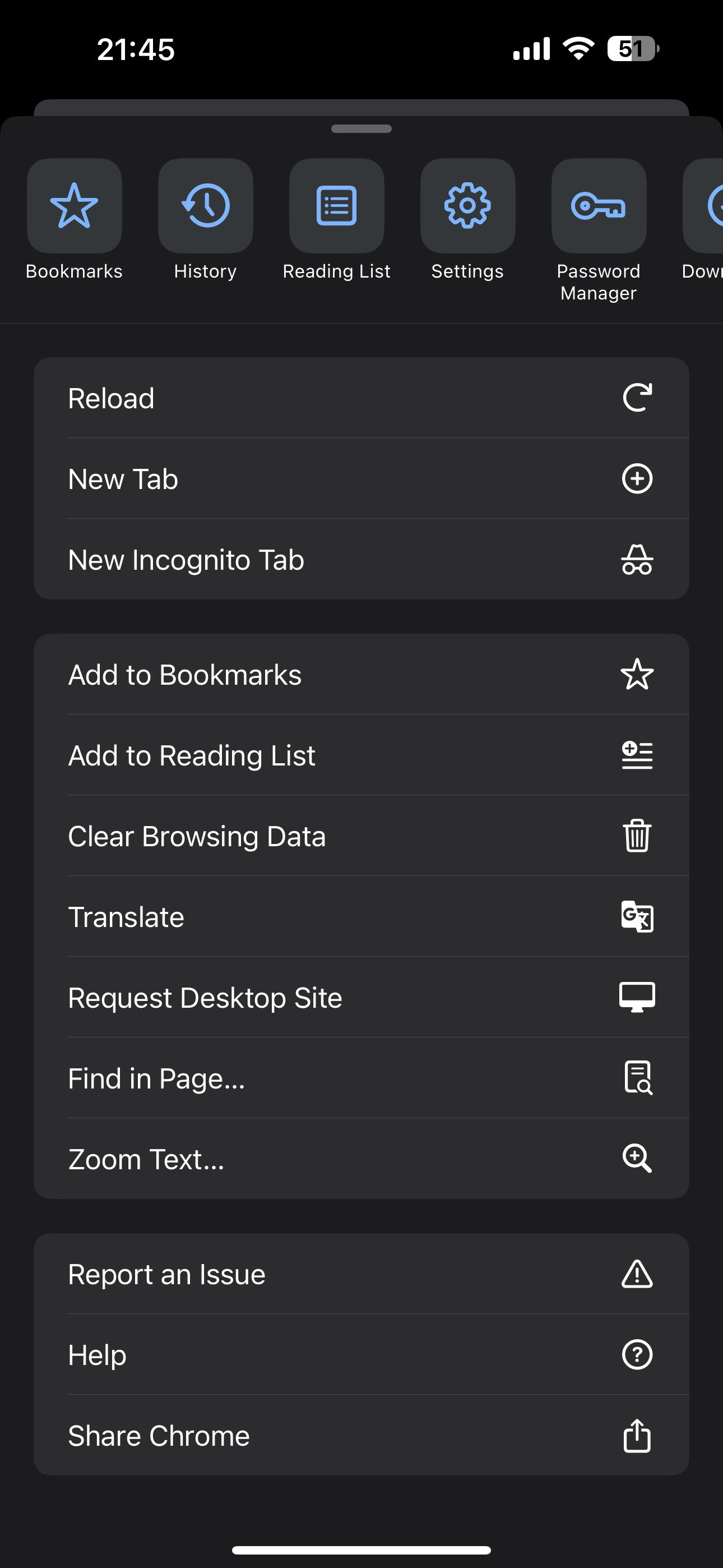Open the Bookmarks shortcut
The image size is (723, 1568).
73,206
